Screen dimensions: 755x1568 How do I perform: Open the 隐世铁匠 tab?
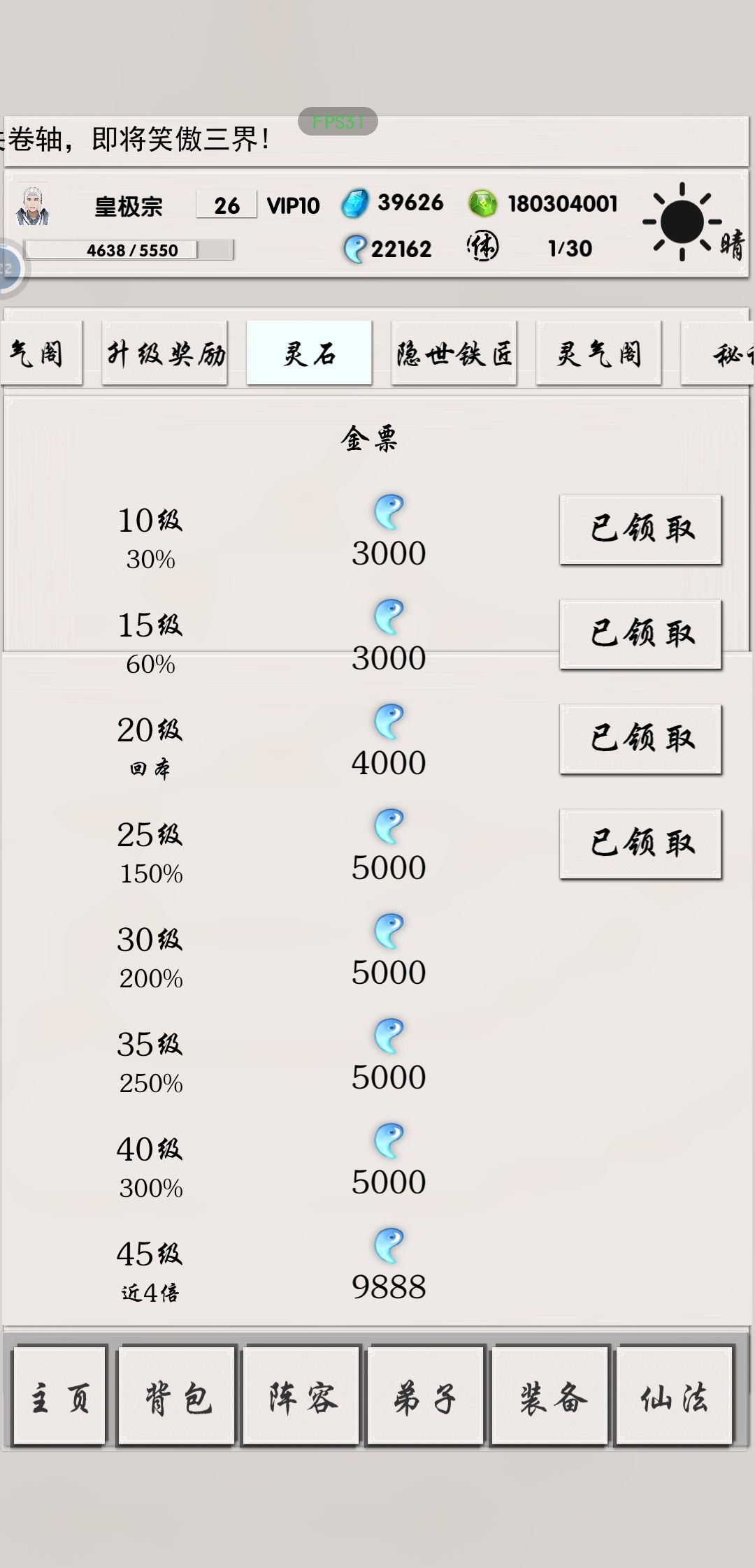tap(454, 354)
